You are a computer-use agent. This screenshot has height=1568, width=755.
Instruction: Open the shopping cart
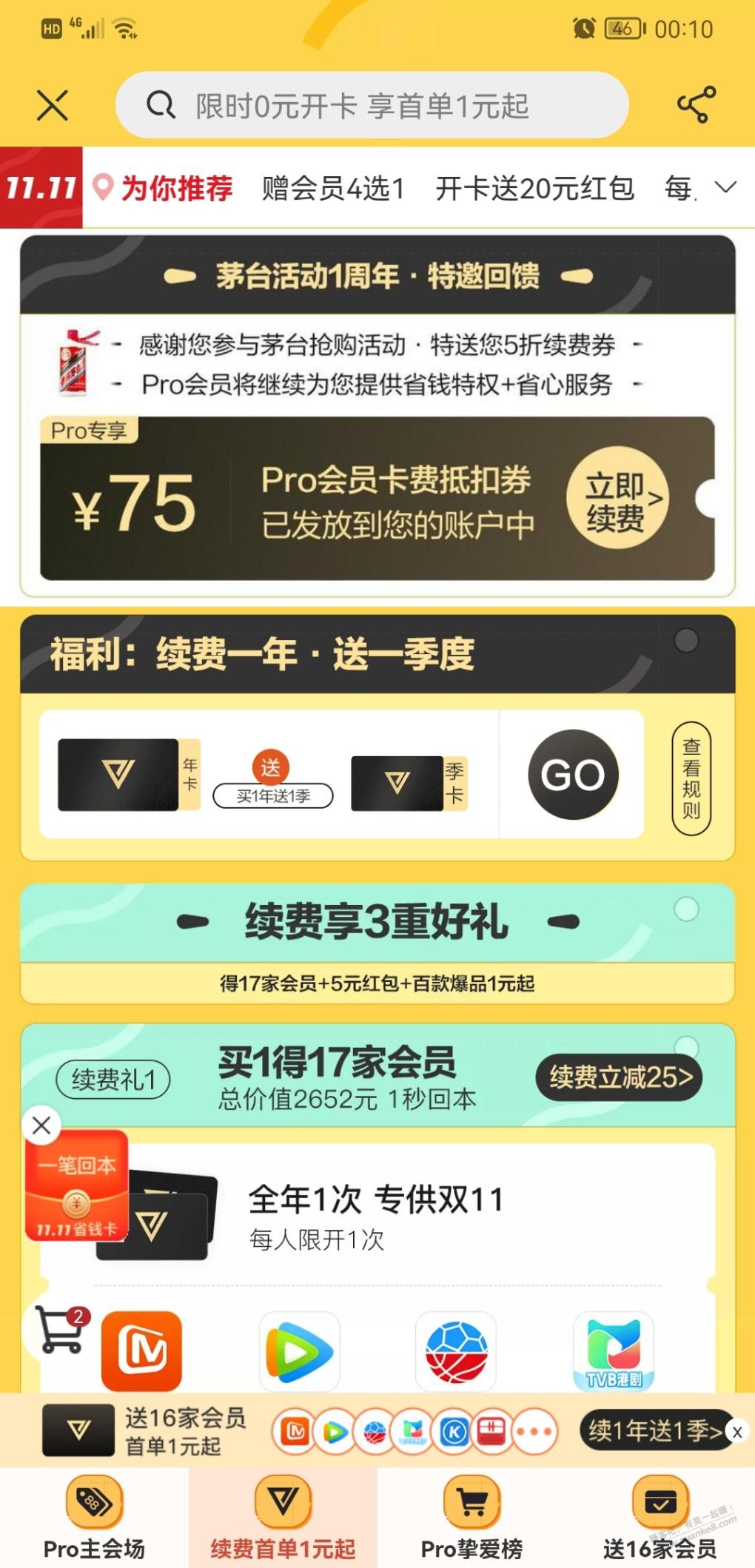59,1330
